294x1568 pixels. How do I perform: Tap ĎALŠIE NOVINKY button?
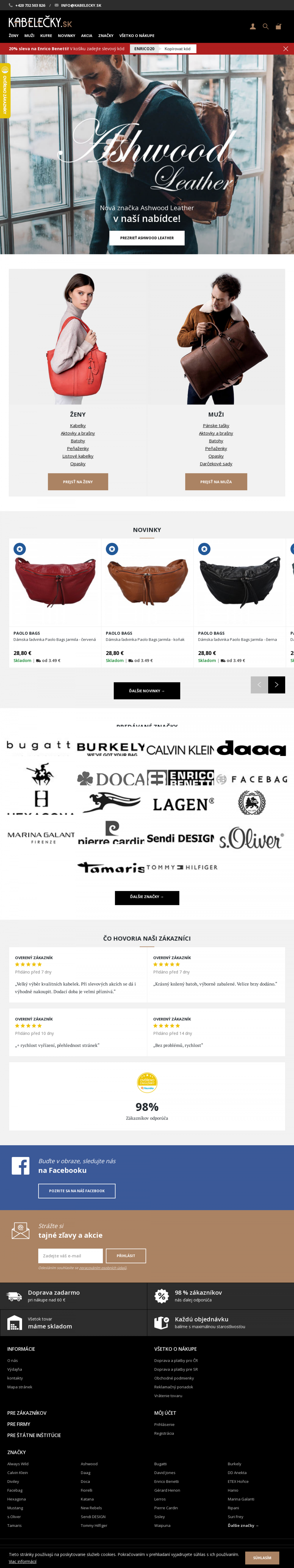[147, 691]
